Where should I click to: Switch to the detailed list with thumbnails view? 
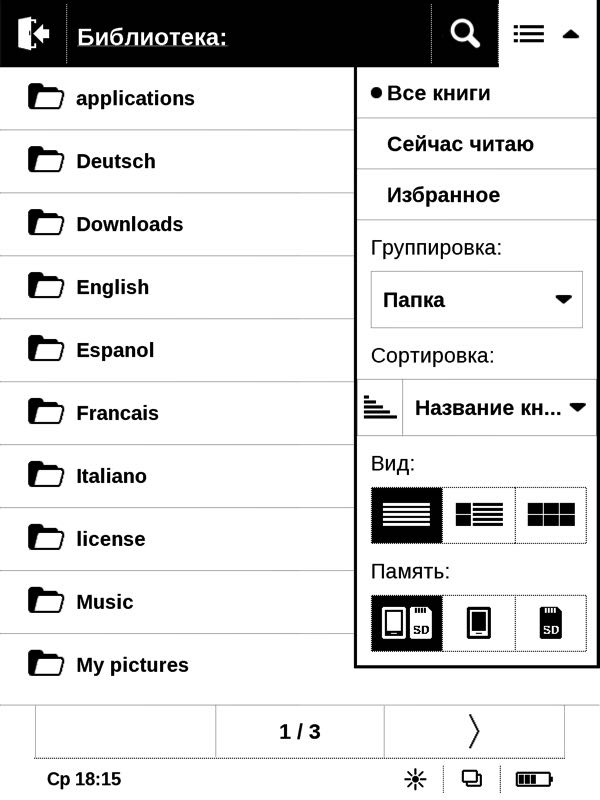(x=479, y=515)
